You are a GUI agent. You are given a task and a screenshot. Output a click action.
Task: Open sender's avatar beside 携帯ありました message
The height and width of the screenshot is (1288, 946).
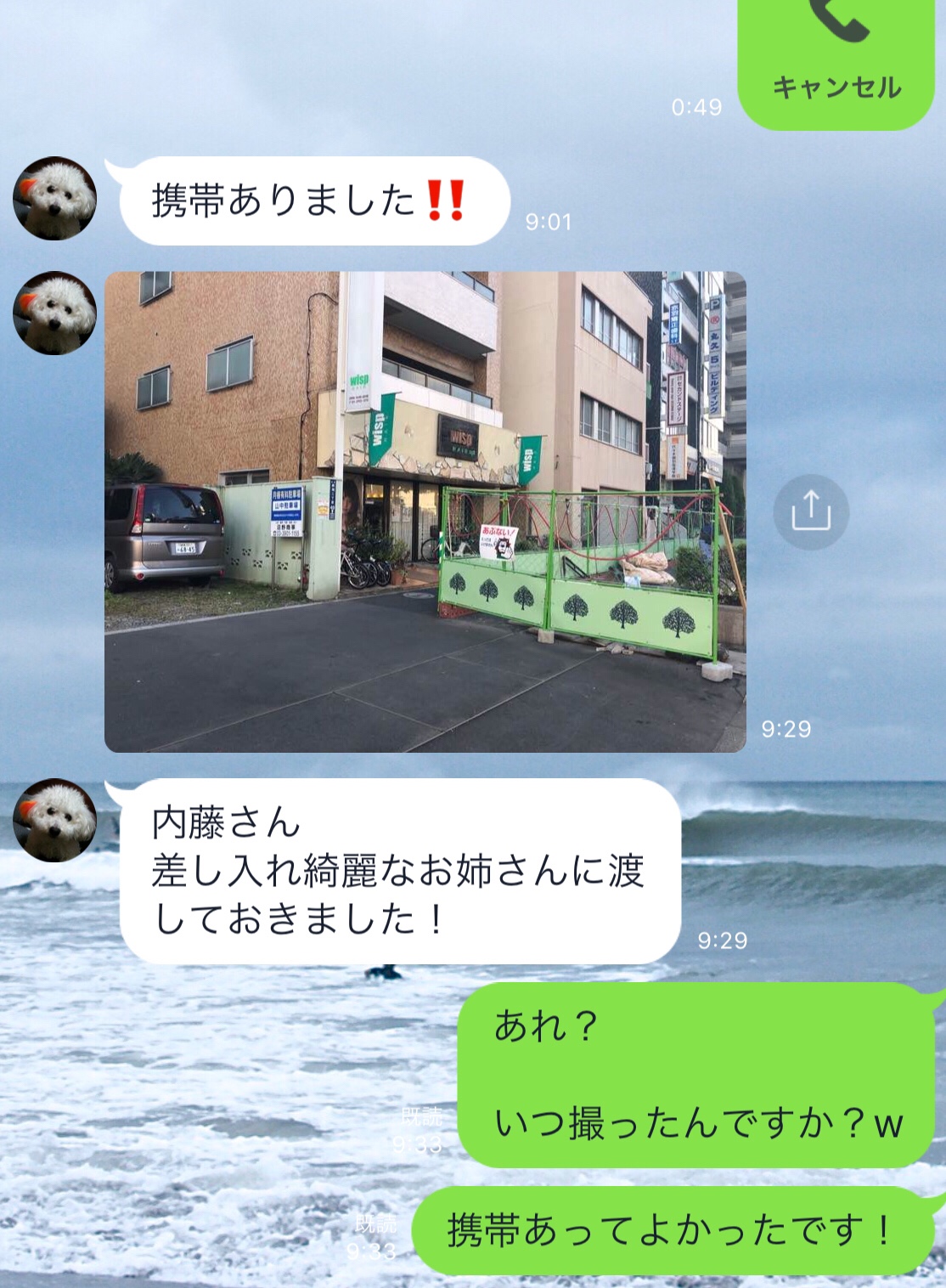(55, 199)
